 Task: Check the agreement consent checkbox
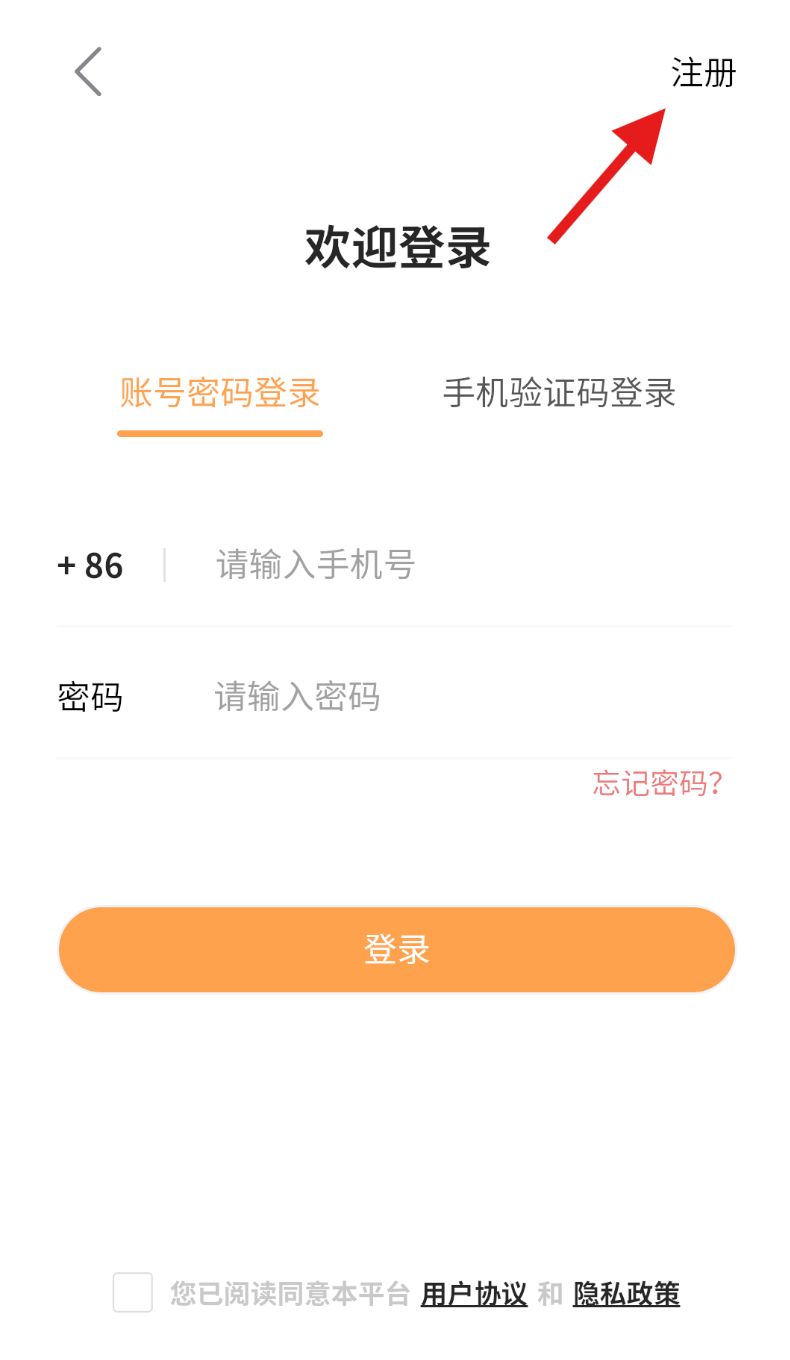pos(133,1292)
